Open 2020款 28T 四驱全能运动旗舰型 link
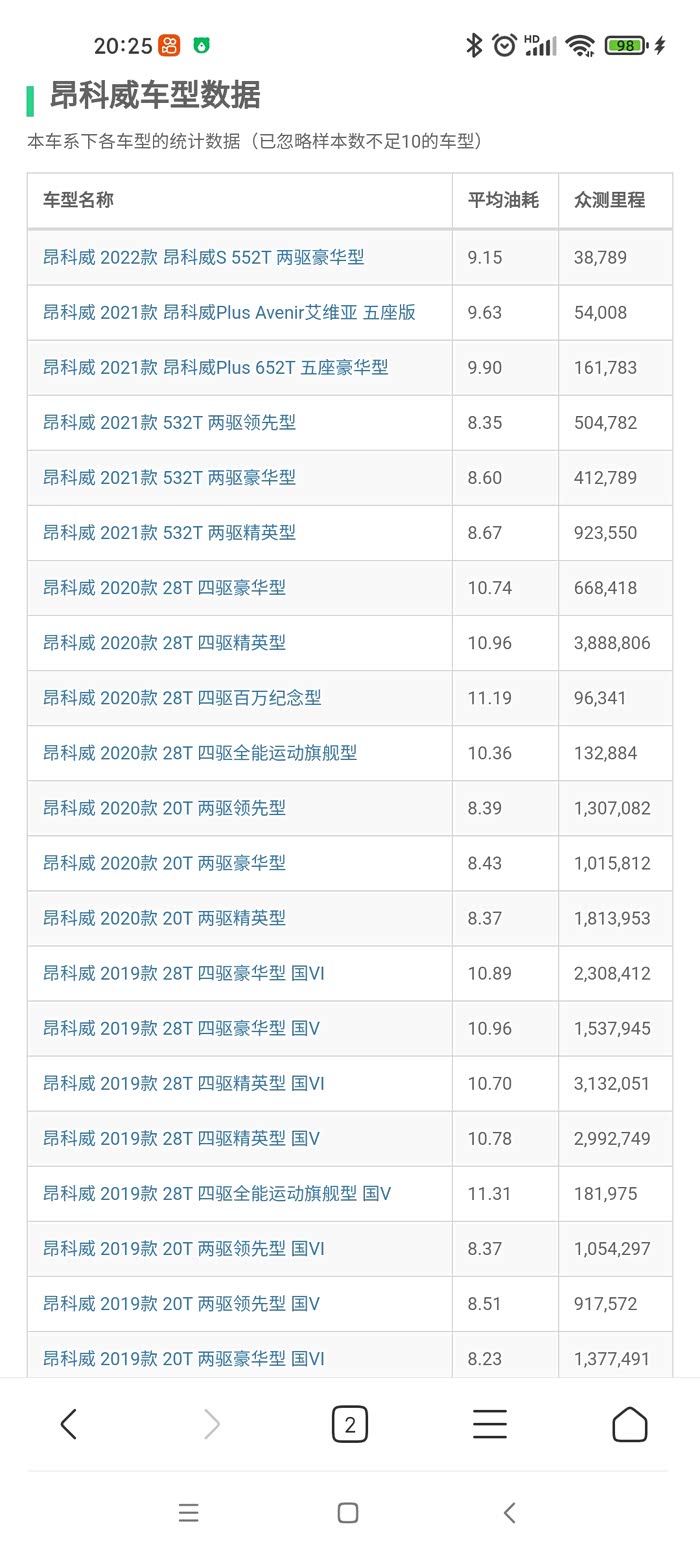Viewport: 700px width, 1555px height. 200,752
